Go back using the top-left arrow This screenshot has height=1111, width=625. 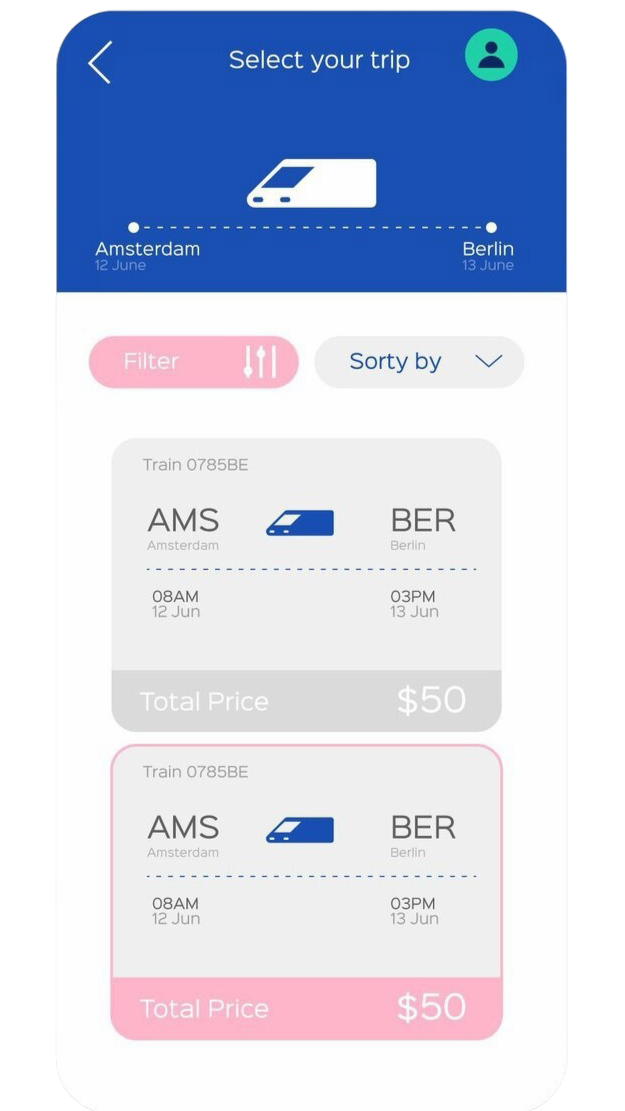pos(99,62)
